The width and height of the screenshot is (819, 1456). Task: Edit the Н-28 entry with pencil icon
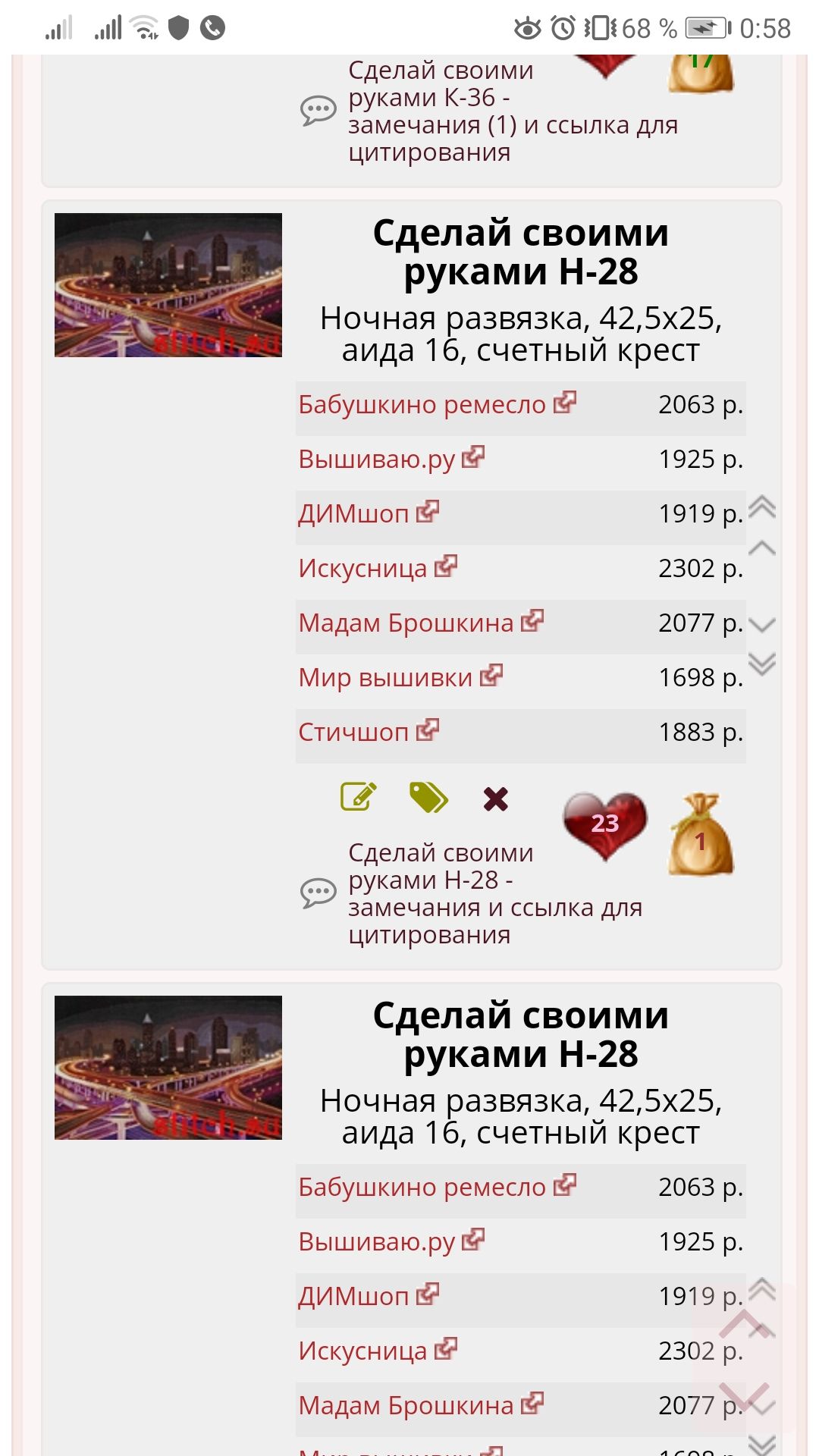[x=358, y=797]
